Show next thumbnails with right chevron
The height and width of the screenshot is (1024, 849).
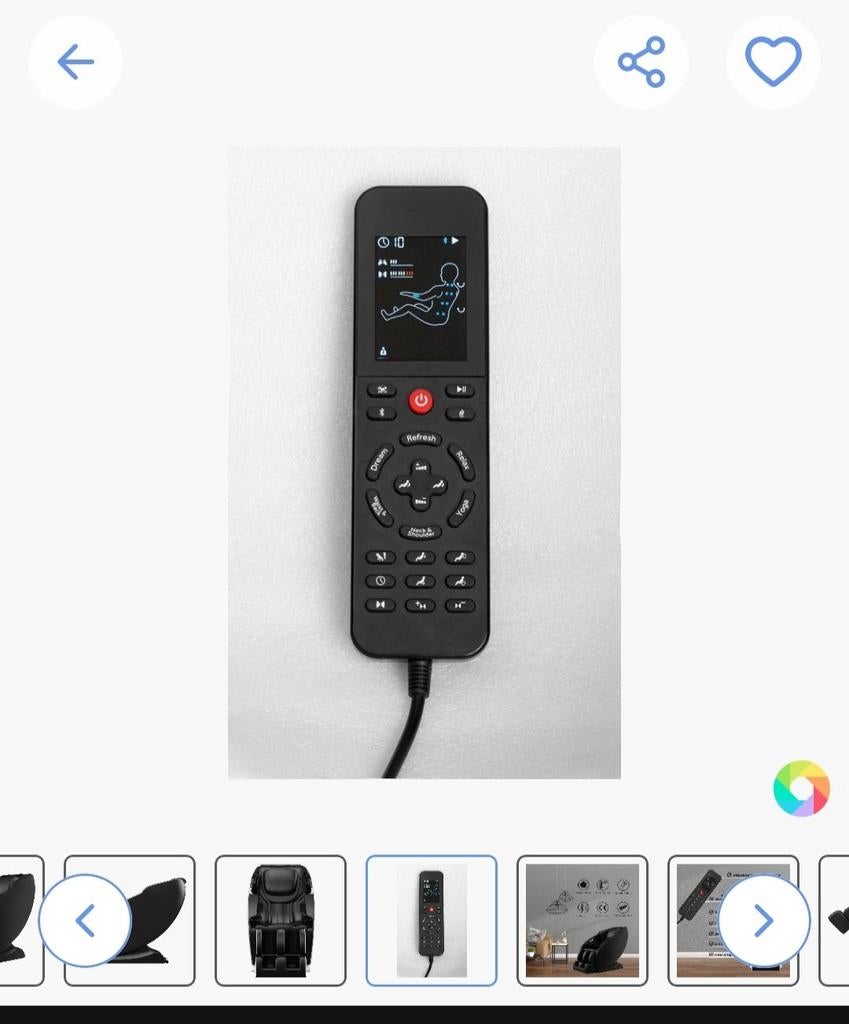[x=763, y=920]
